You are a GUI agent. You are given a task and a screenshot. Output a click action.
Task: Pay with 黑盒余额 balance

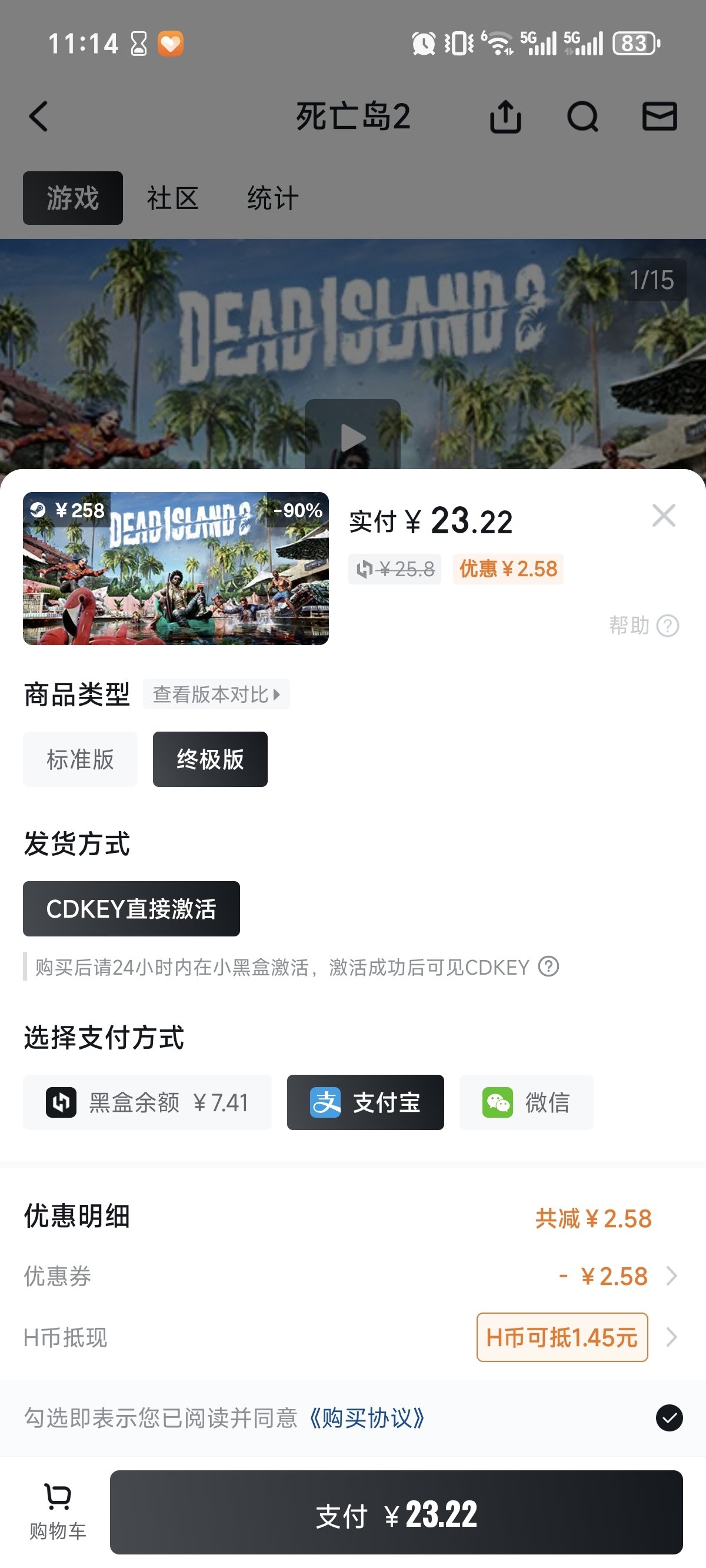tap(147, 1102)
